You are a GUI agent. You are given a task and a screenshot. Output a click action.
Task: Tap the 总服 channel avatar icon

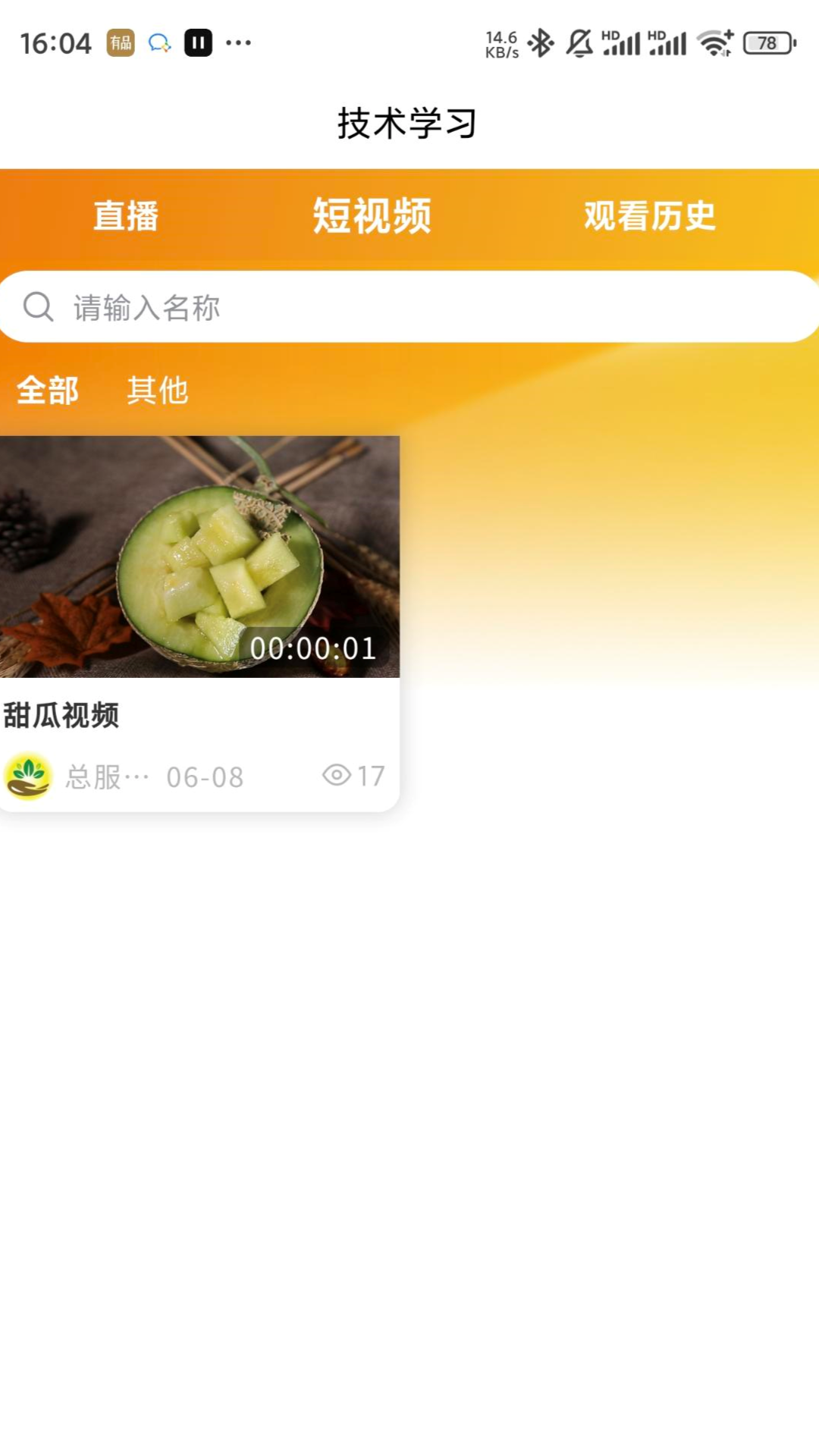pyautogui.click(x=28, y=776)
